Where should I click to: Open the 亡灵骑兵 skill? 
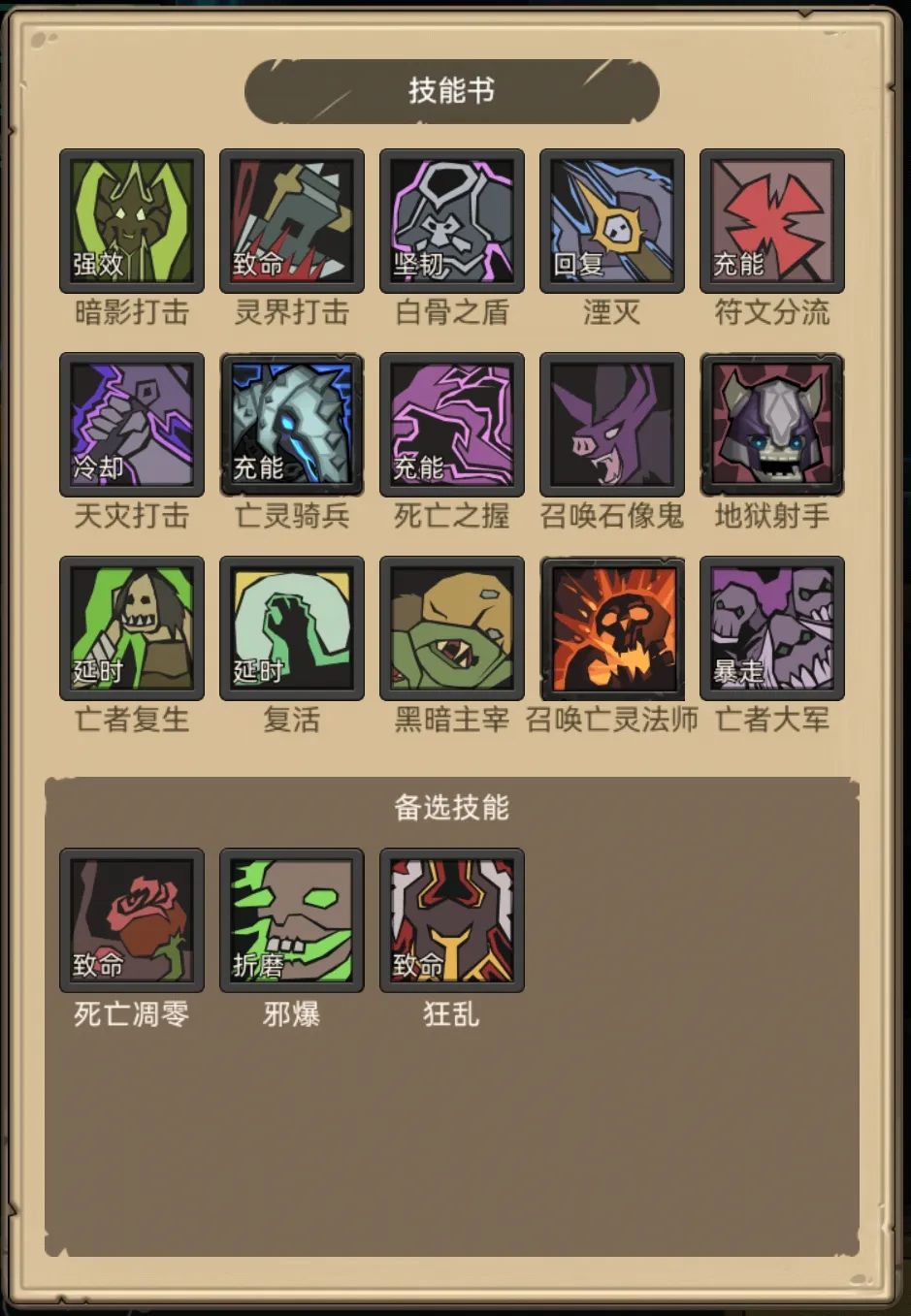tap(292, 425)
